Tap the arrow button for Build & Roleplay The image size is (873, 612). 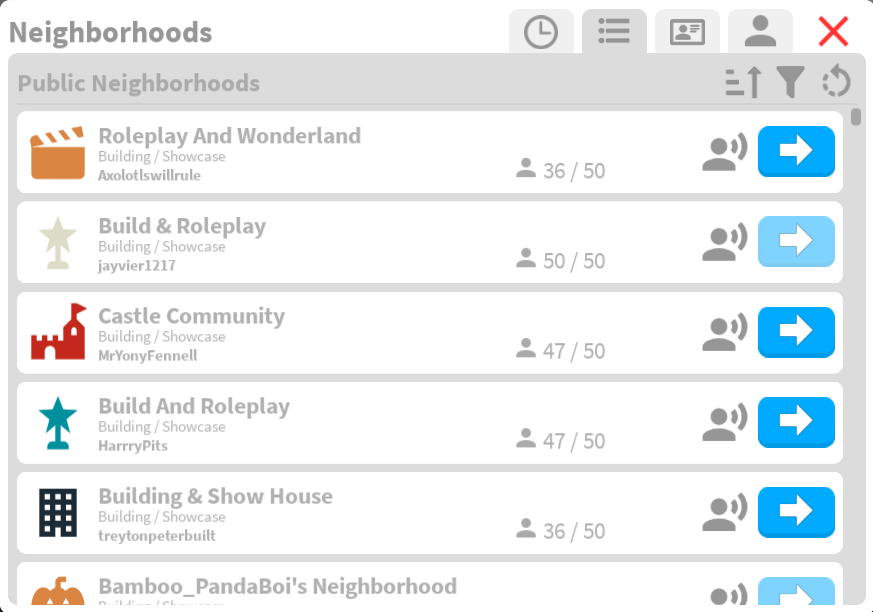[x=796, y=242]
